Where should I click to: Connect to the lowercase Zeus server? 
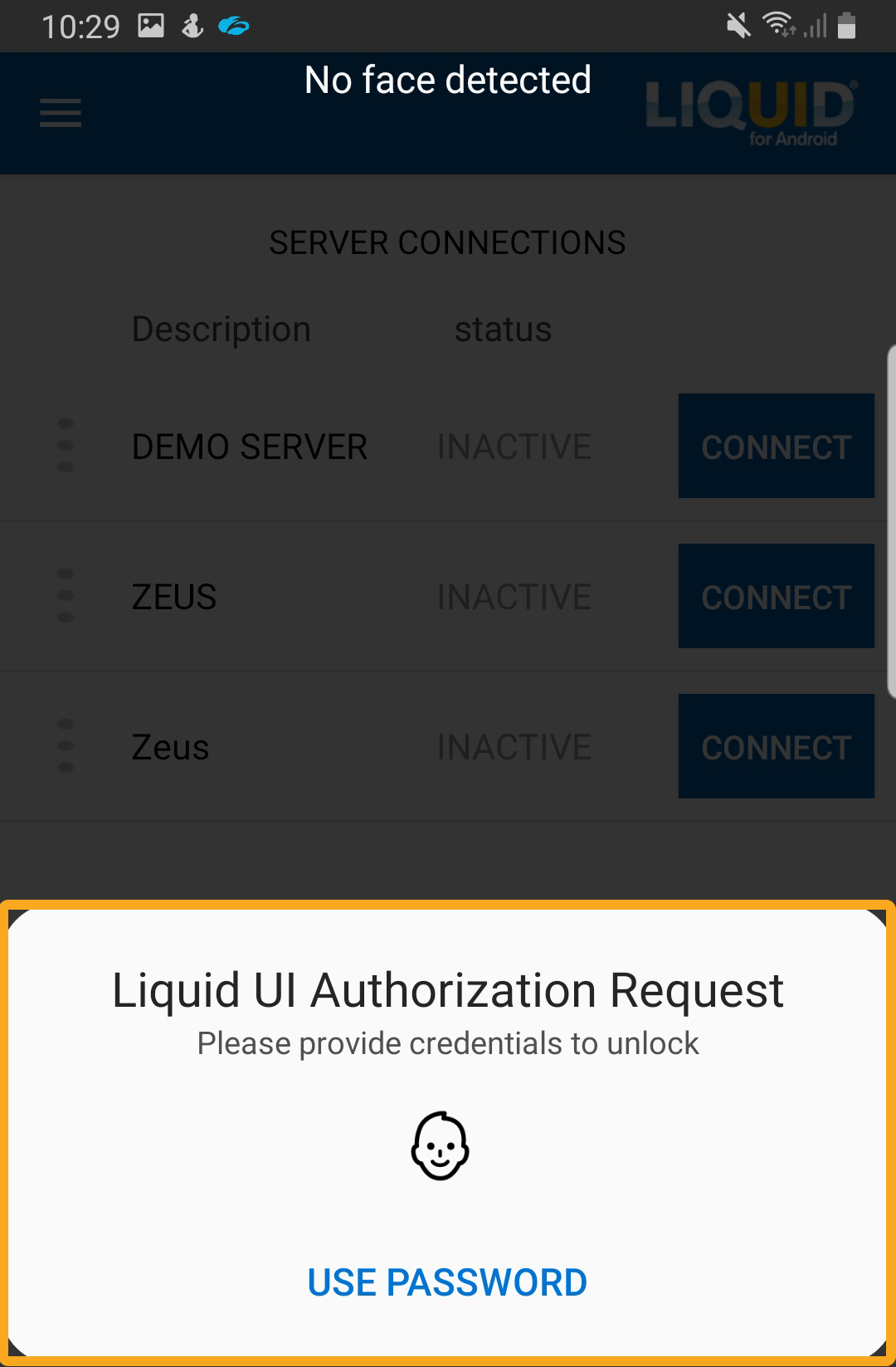click(776, 747)
